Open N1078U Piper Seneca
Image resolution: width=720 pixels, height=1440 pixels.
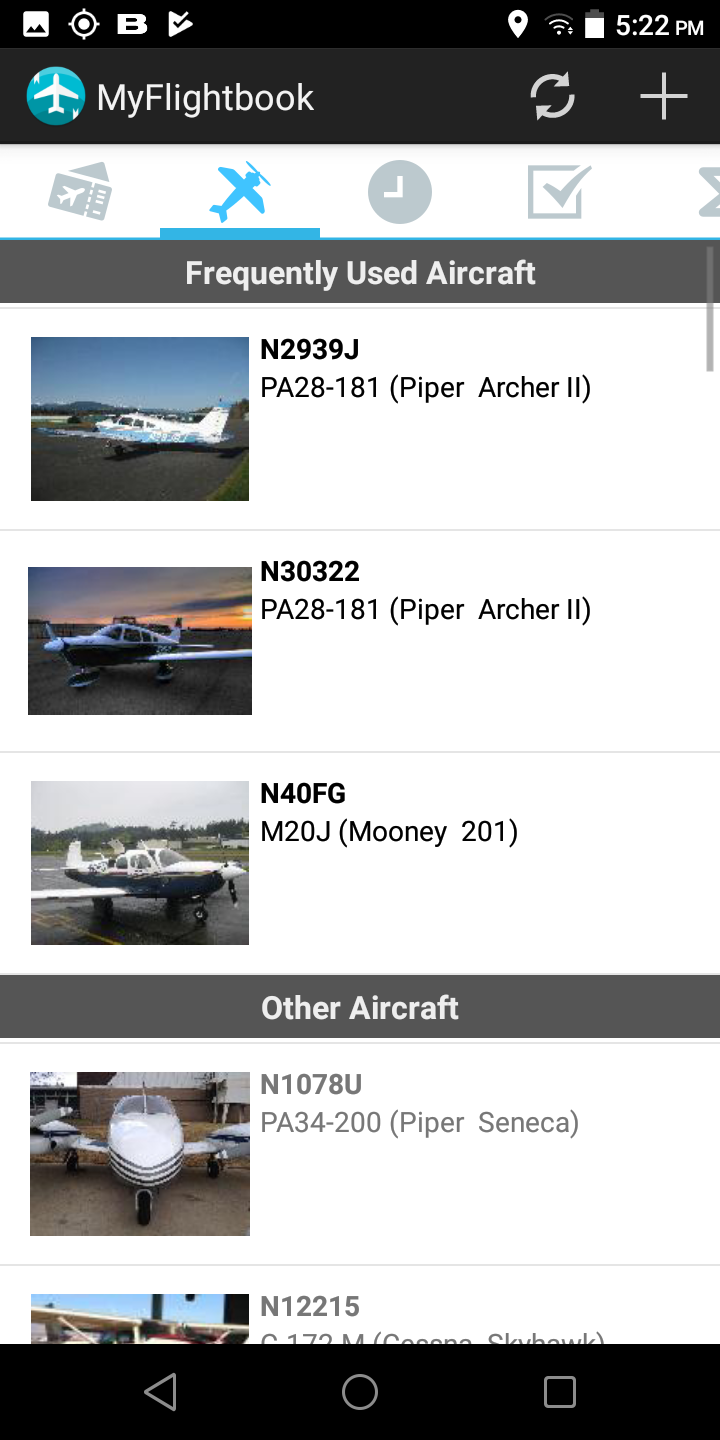coord(360,1154)
